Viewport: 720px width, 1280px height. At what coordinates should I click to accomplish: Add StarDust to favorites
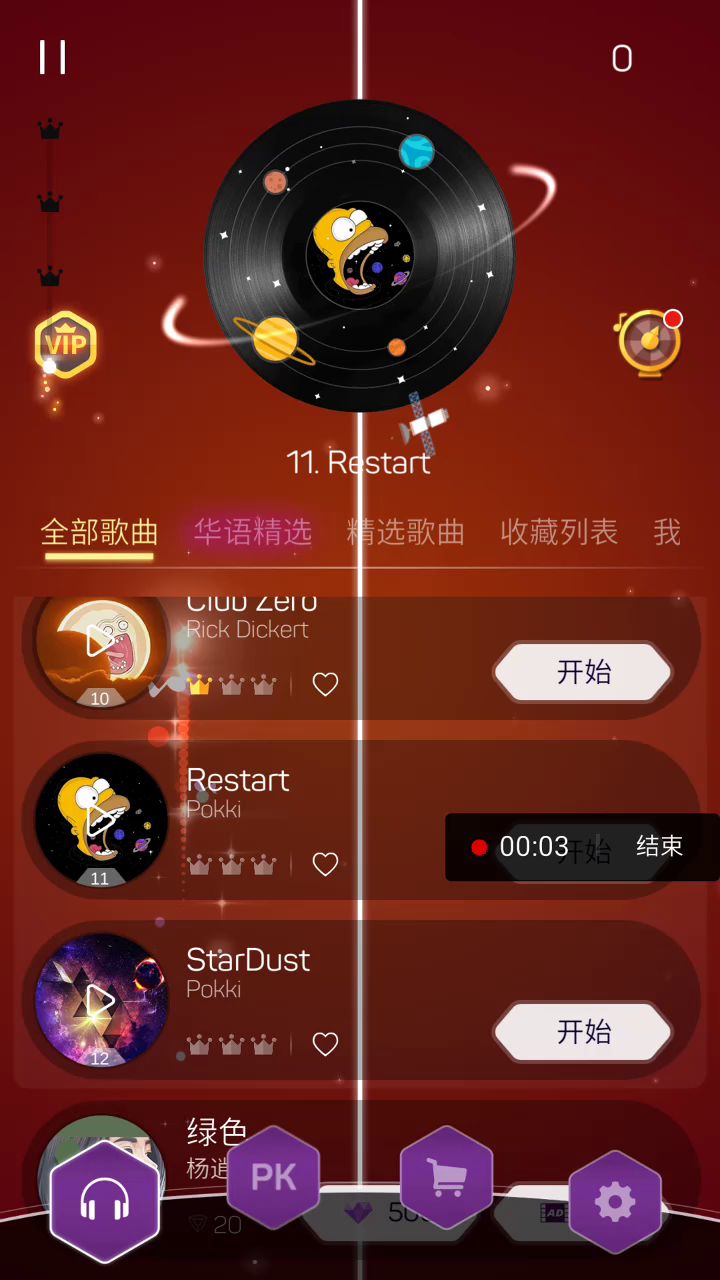(x=325, y=1044)
